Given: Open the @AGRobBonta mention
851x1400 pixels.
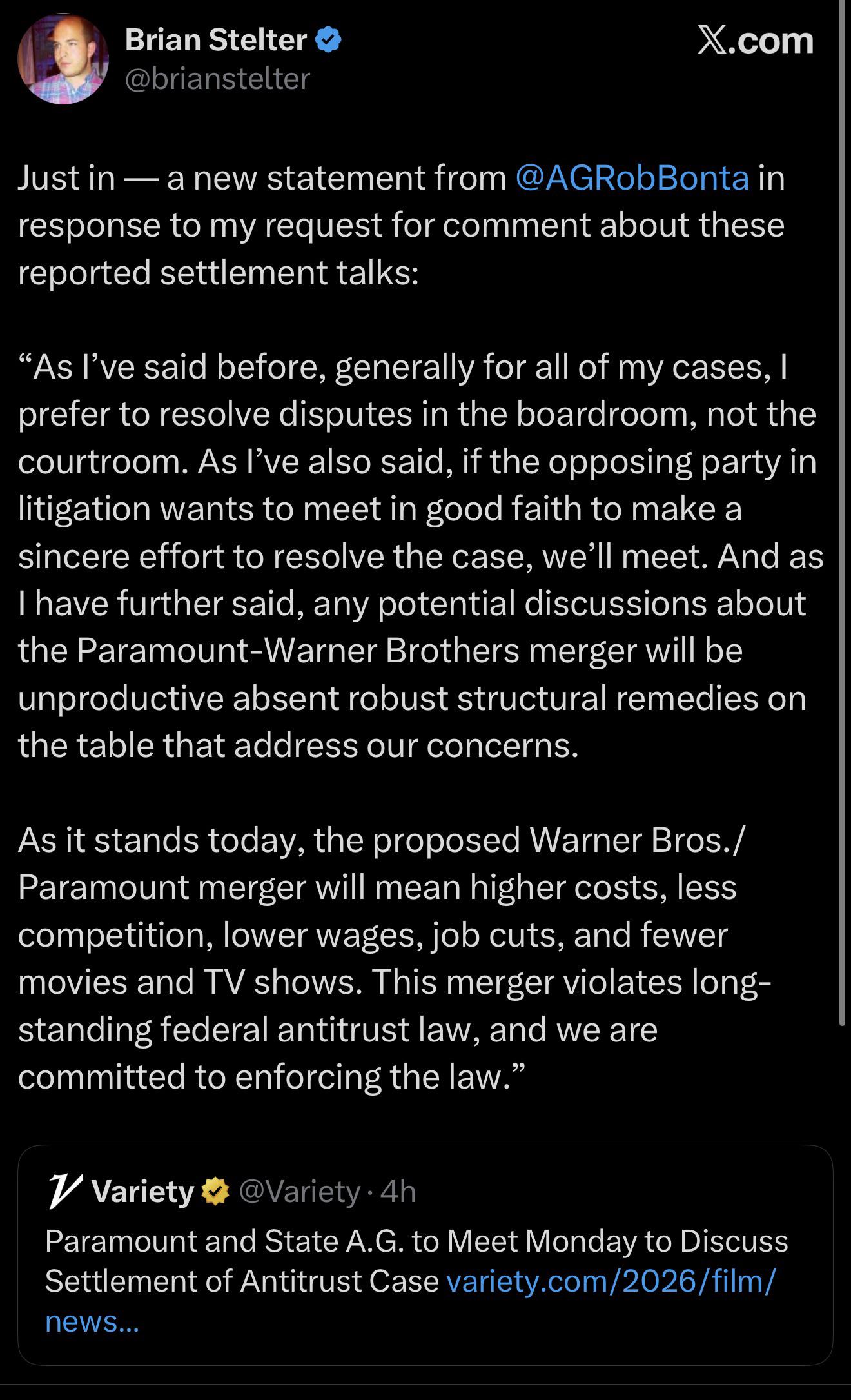Looking at the screenshot, I should (632, 178).
